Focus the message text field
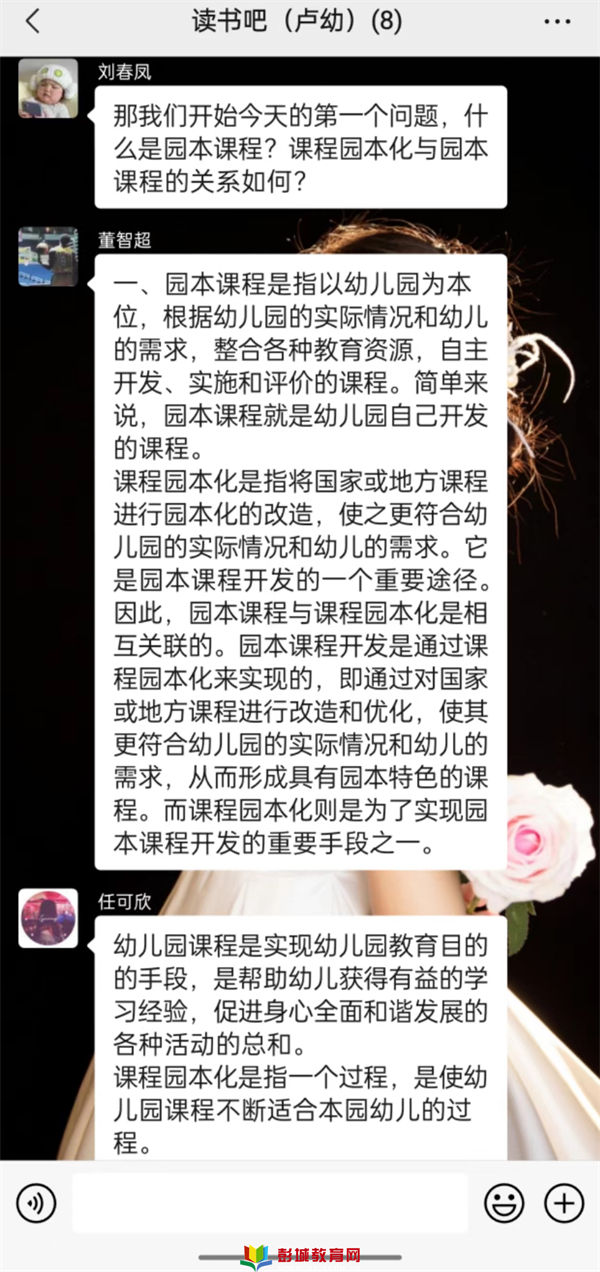 [270, 1202]
